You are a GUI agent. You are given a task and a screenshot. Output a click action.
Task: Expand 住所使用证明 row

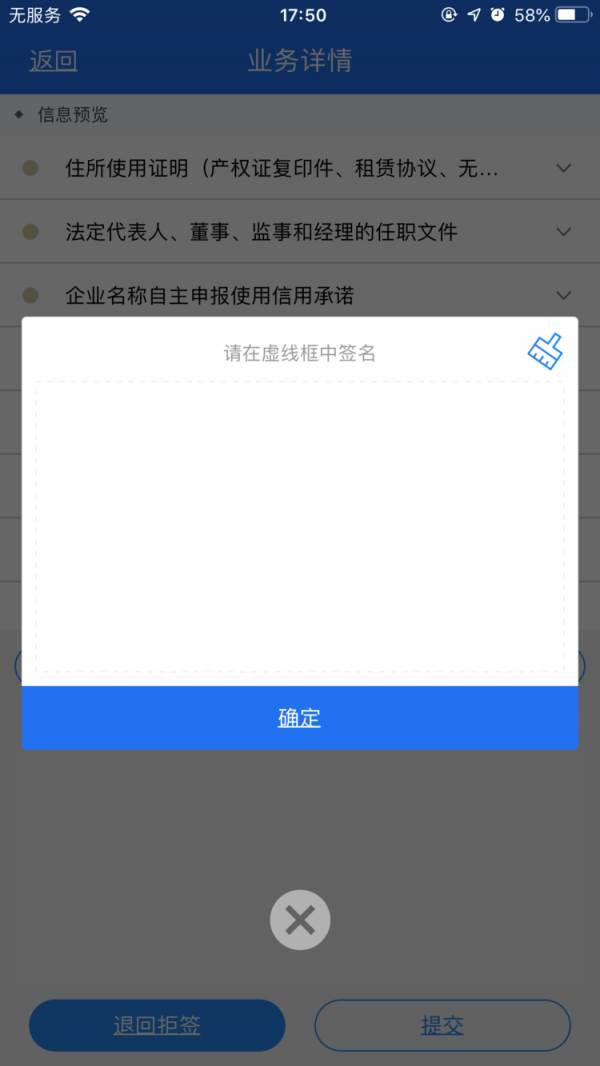[x=563, y=168]
